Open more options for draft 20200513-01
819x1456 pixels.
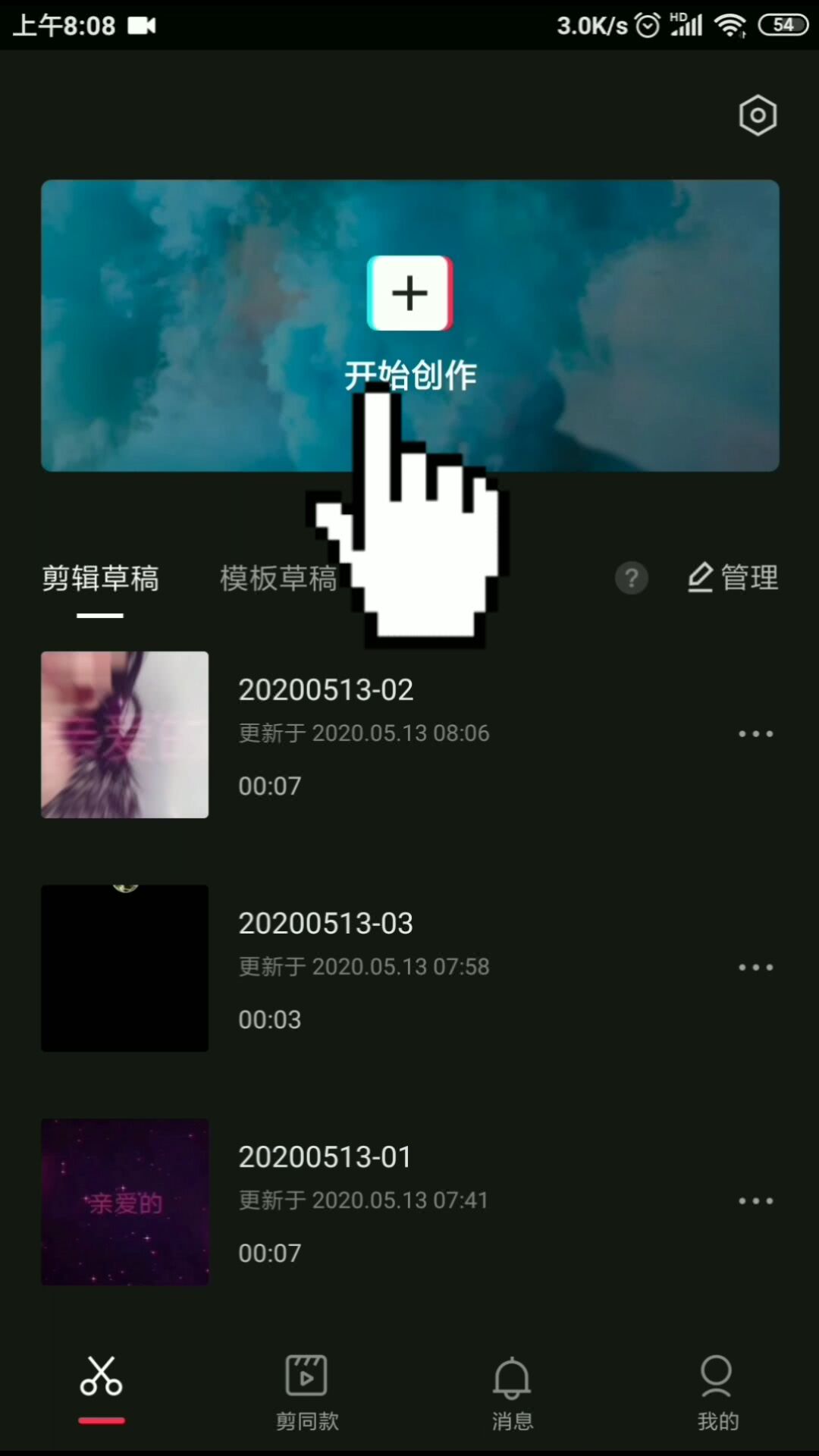point(756,1201)
